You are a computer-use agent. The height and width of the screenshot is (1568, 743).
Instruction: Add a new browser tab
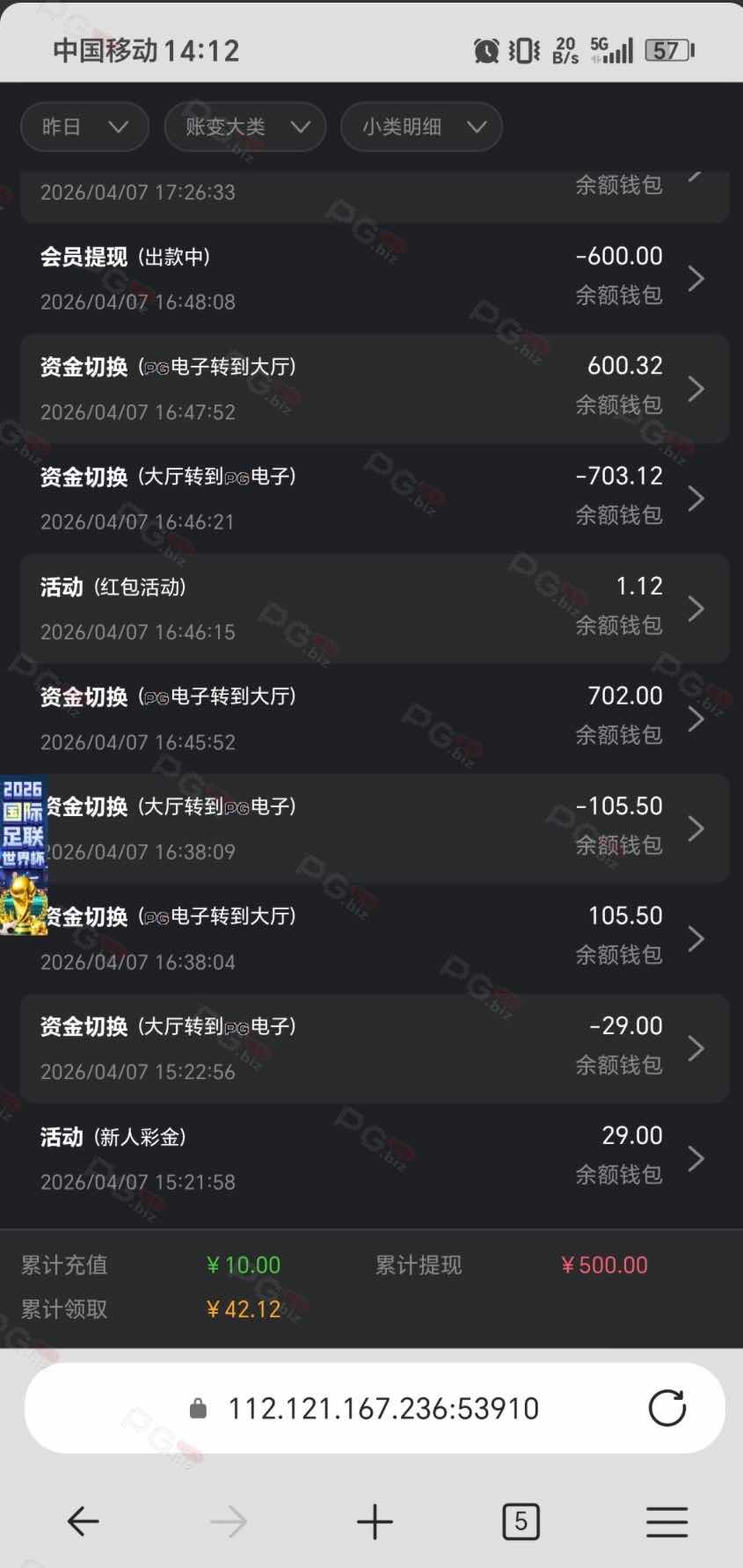[x=374, y=1521]
